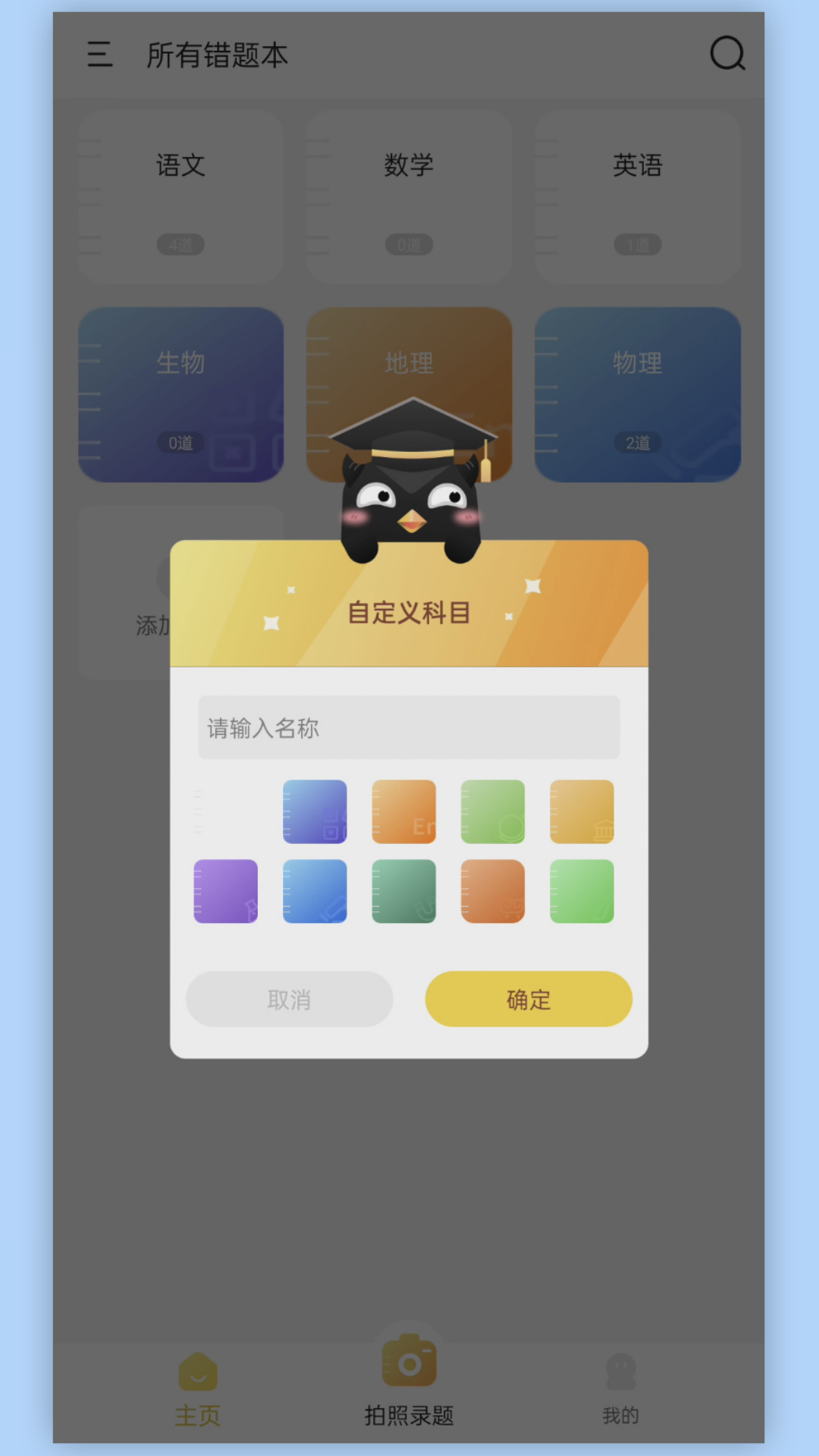This screenshot has width=819, height=1456.
Task: Tap the camera icon for 拍照录题
Action: (x=408, y=1365)
